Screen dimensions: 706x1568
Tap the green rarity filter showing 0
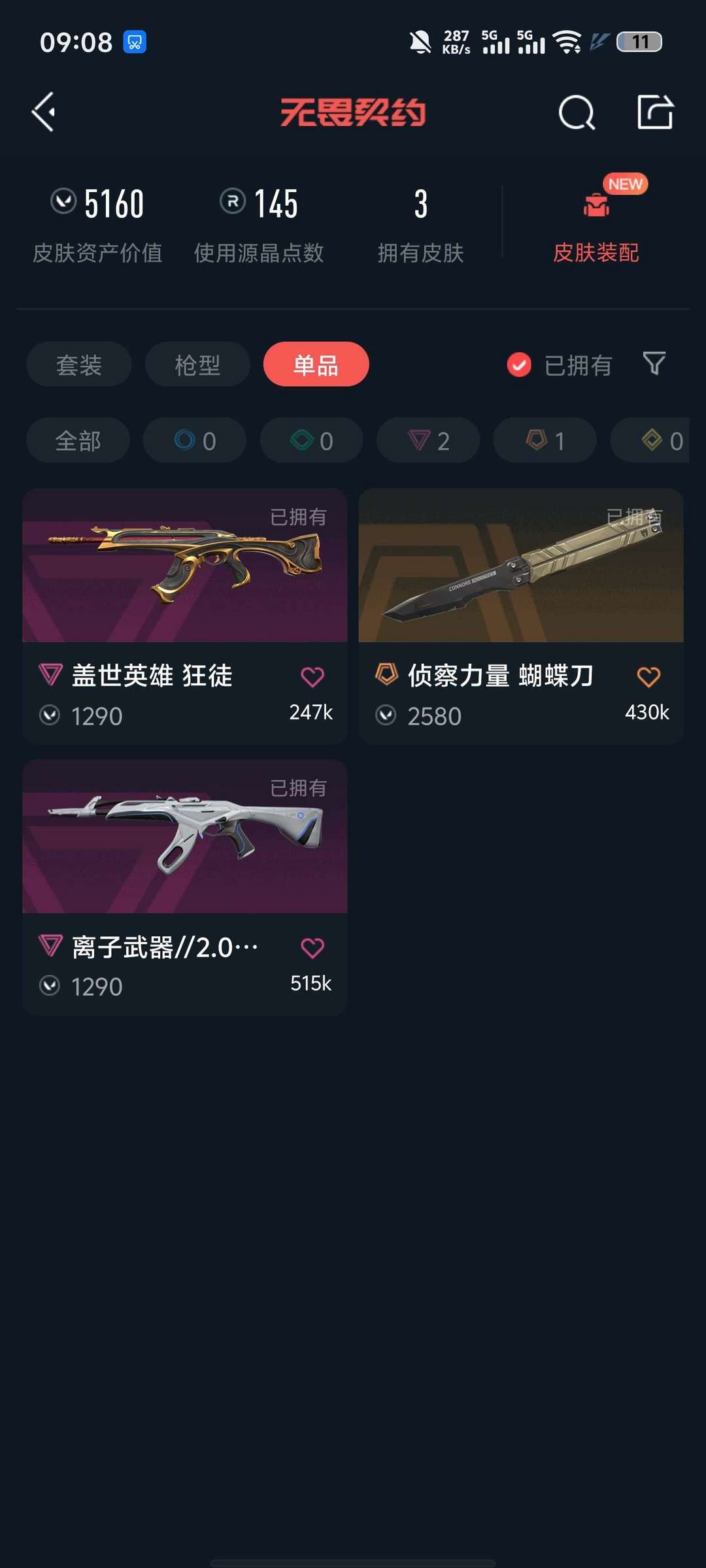(x=311, y=440)
